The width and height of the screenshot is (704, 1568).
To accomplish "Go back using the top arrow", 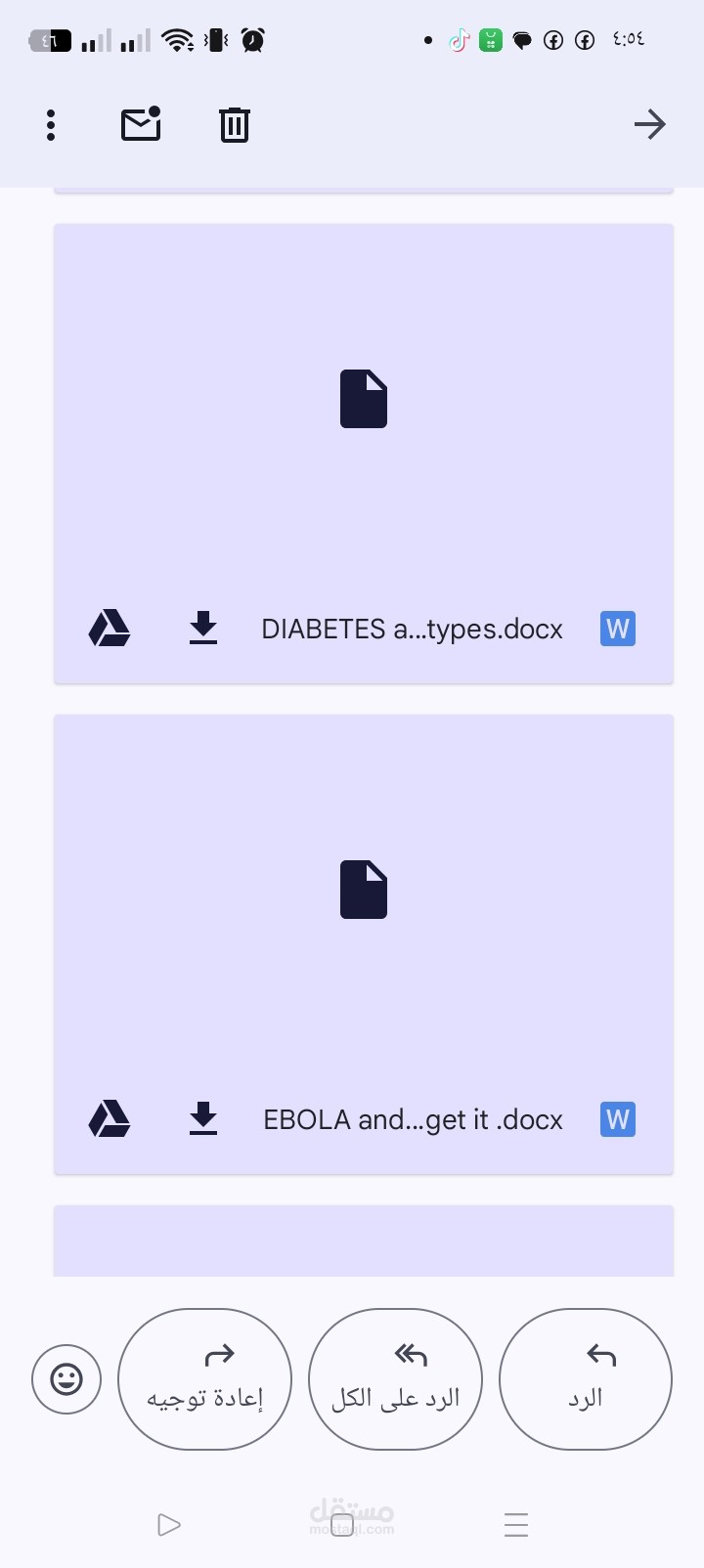I will tap(649, 124).
